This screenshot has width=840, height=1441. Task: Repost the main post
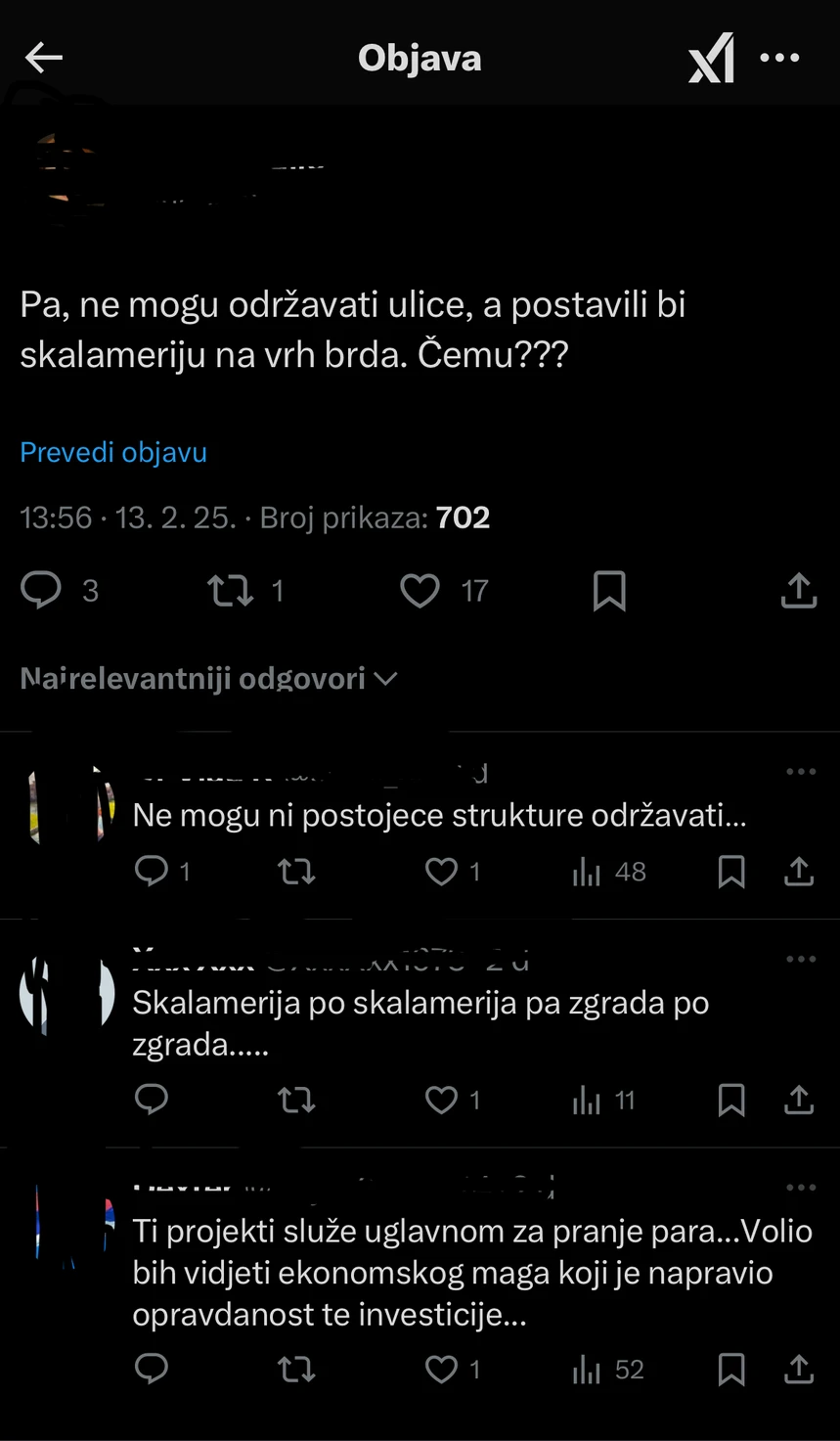231,590
